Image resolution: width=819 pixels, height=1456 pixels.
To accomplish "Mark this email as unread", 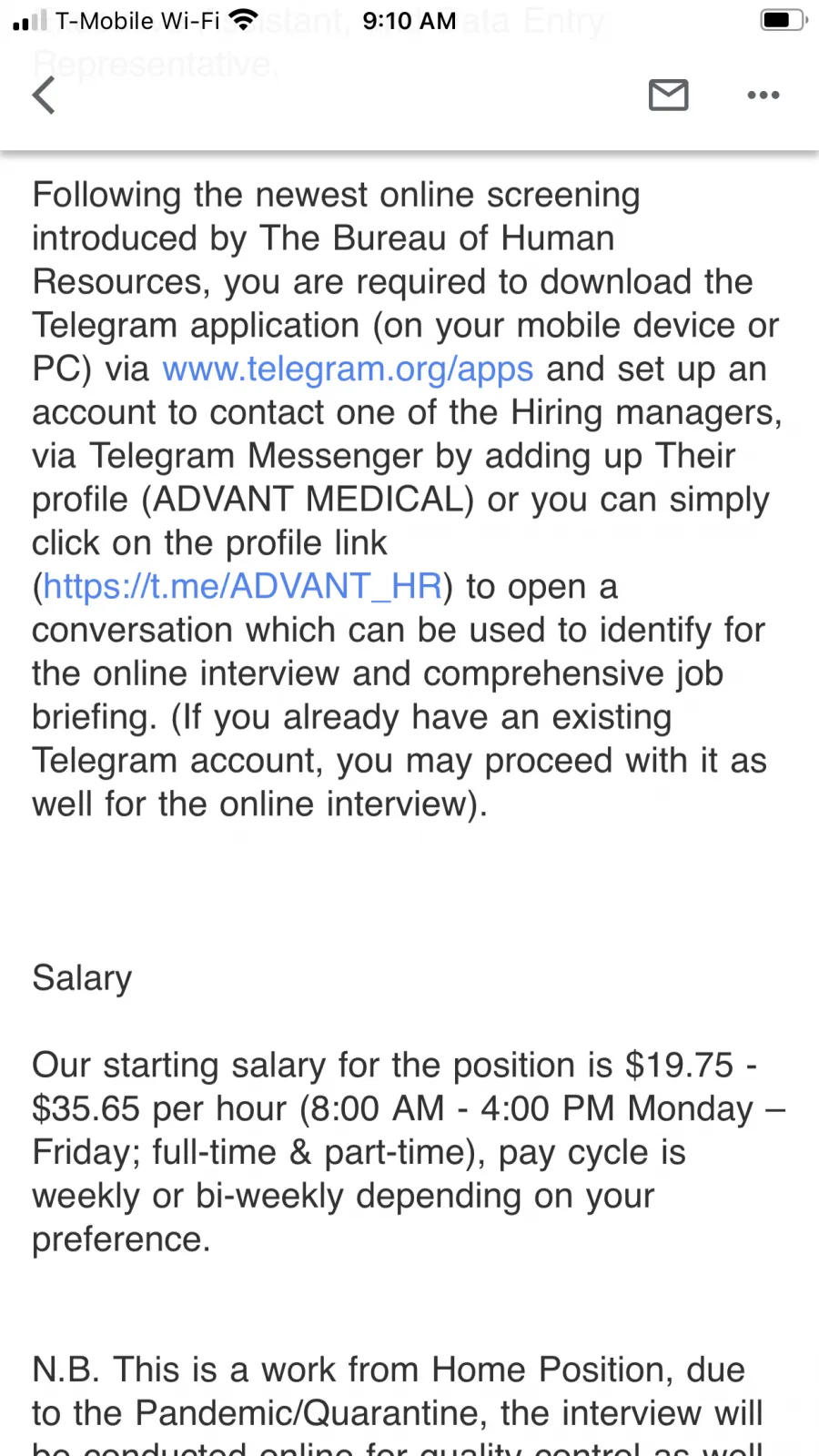I will pos(668,95).
